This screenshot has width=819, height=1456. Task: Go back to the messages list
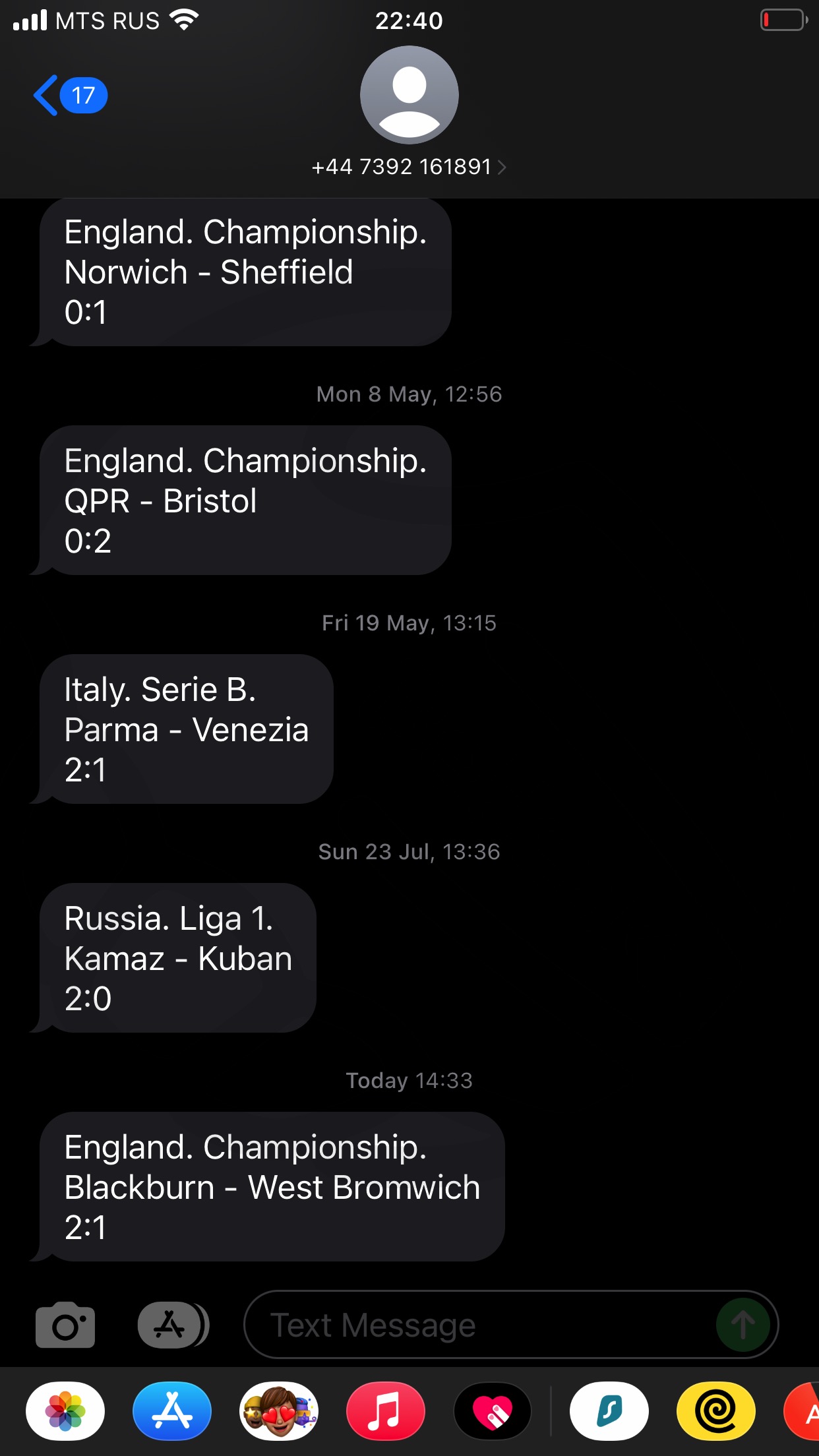(70, 96)
